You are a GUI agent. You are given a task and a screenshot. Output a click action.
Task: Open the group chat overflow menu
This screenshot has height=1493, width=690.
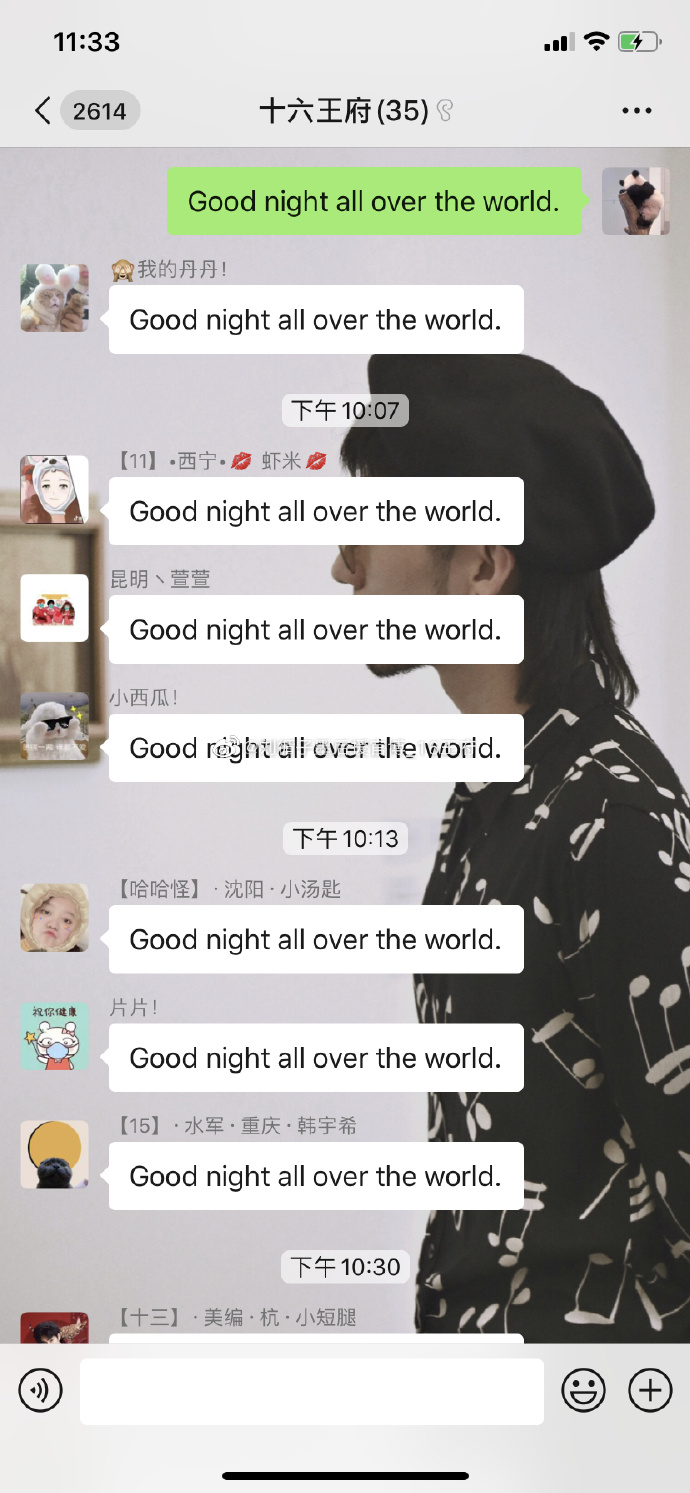[637, 110]
